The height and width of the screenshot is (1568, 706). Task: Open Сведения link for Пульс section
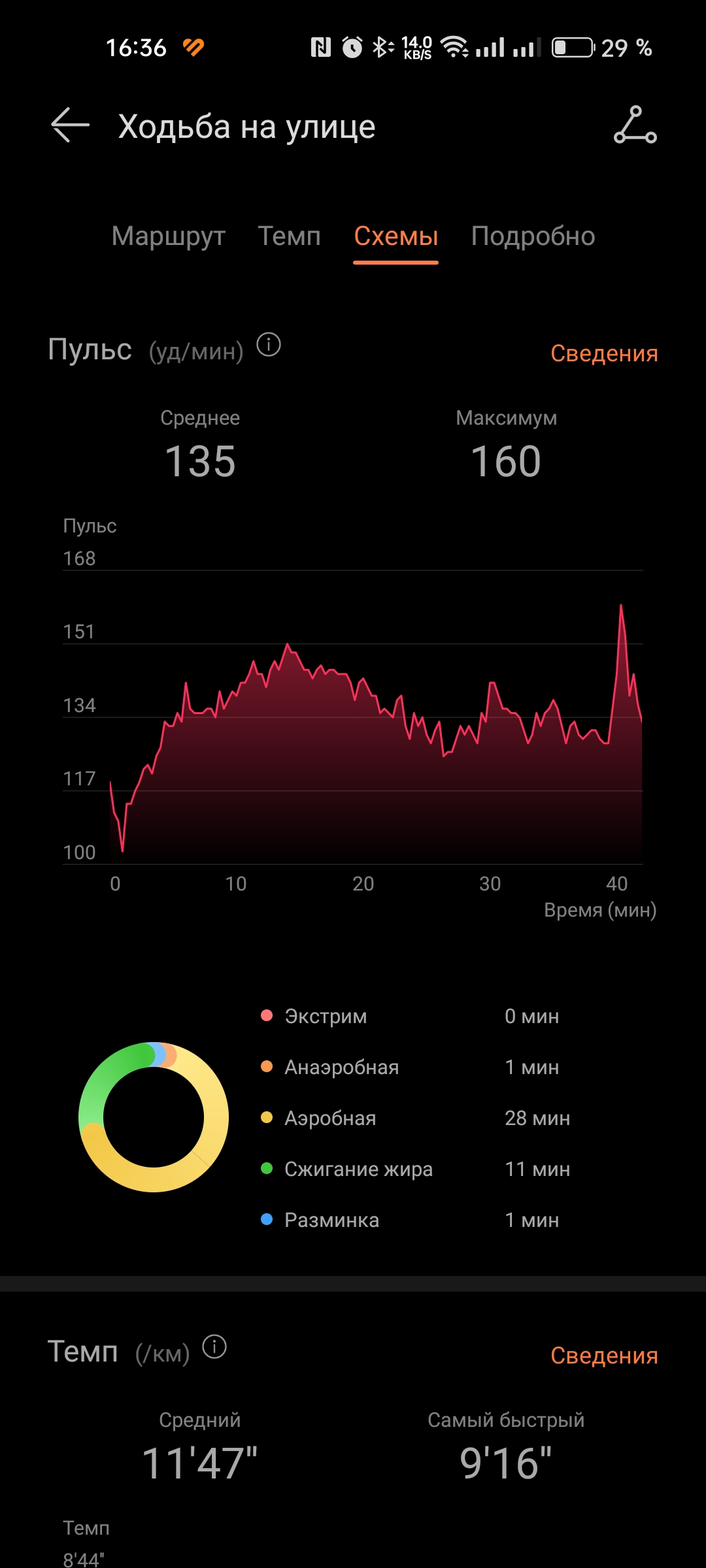pyautogui.click(x=604, y=353)
